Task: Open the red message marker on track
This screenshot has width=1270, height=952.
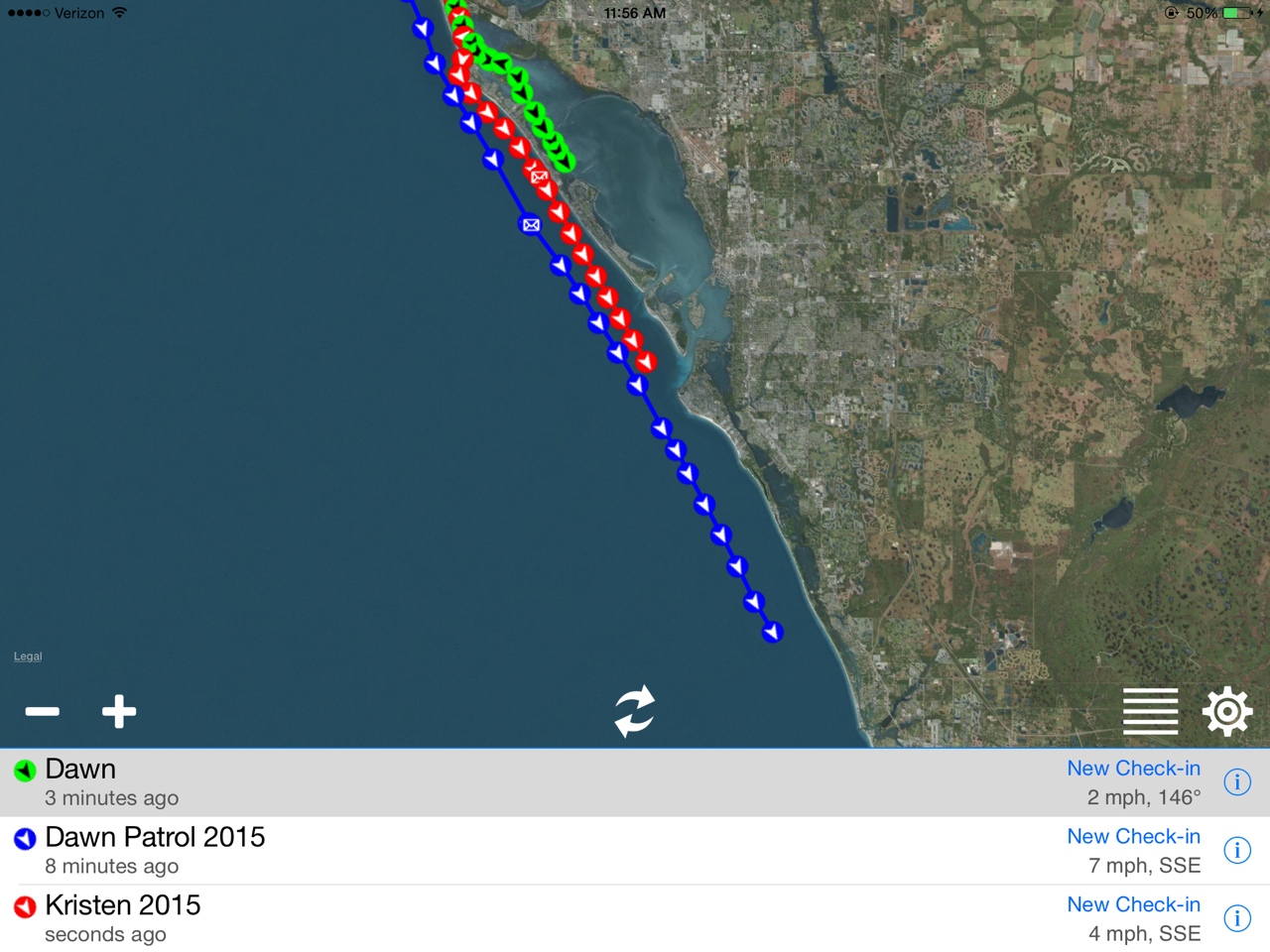Action: [539, 177]
